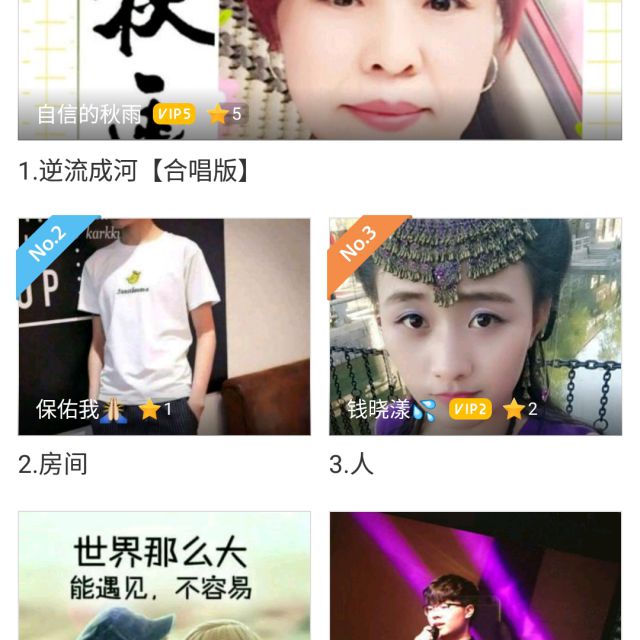Image resolution: width=640 pixels, height=640 pixels.
Task: Open the 世界那么大 cover card
Action: 164,576
